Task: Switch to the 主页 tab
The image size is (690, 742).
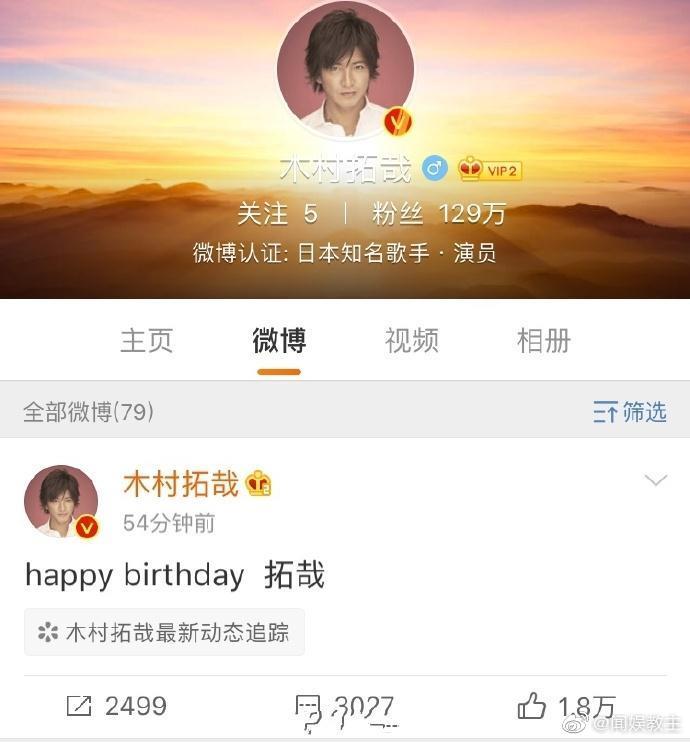Action: [x=147, y=340]
